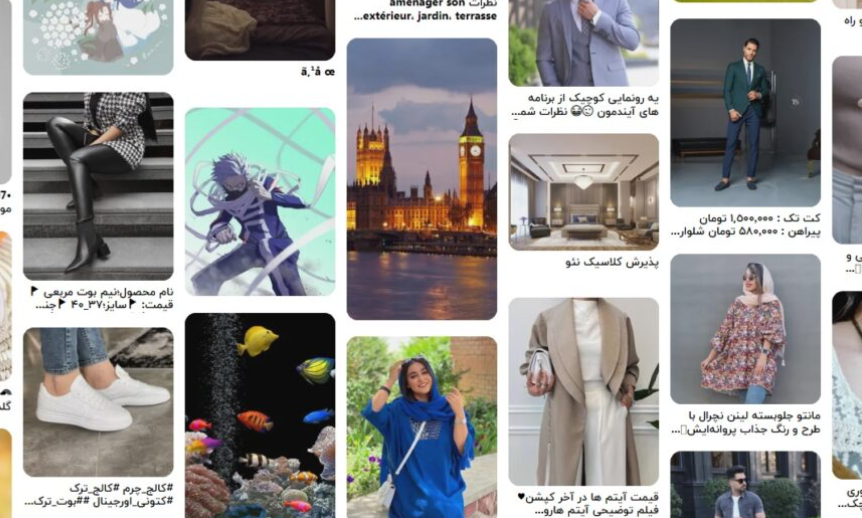Open the black leather boots pin
The width and height of the screenshot is (862, 518).
pyautogui.click(x=98, y=186)
